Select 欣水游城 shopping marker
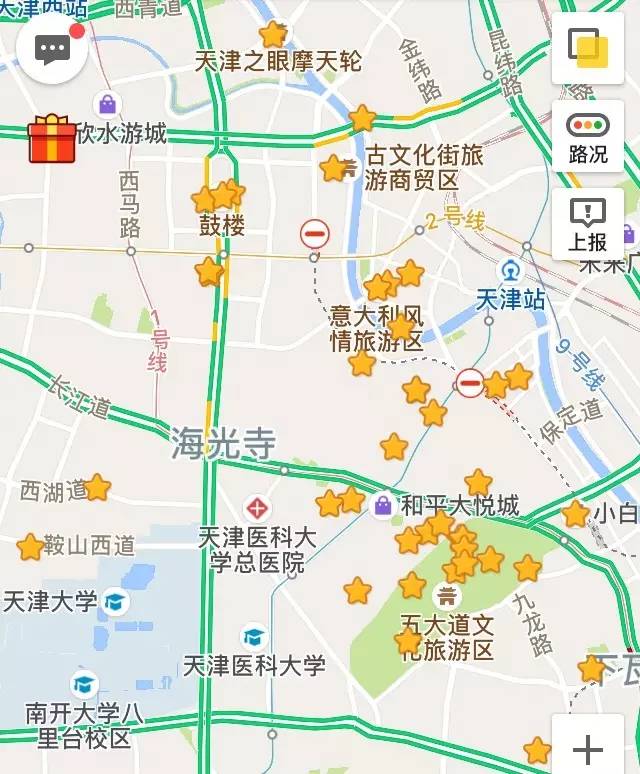 [x=106, y=104]
